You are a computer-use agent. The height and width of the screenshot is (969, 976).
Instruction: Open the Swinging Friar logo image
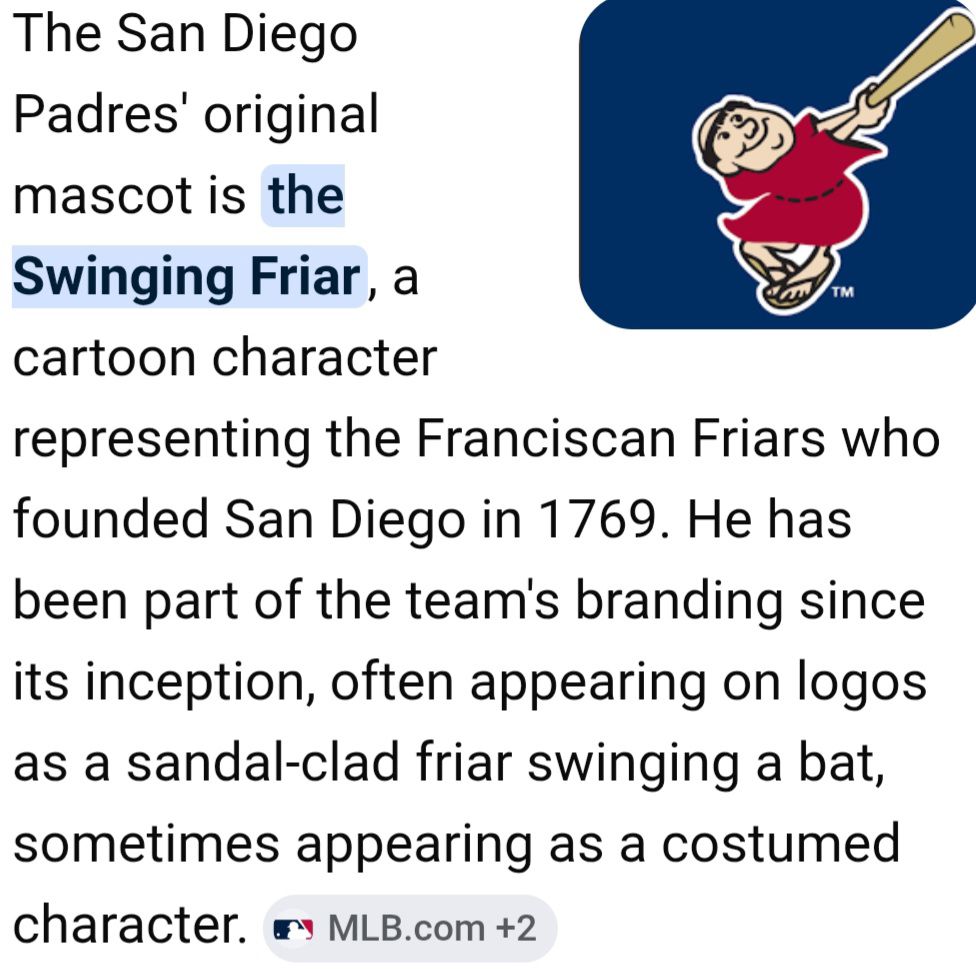pos(777,163)
